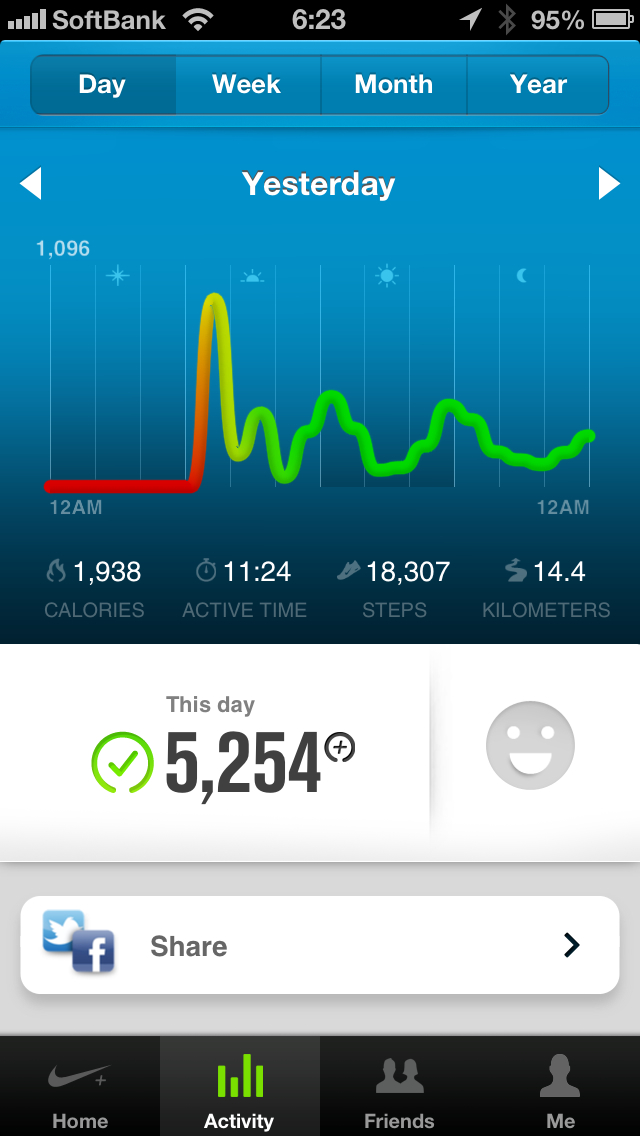Open the Share row
640x1136 pixels.
320,945
